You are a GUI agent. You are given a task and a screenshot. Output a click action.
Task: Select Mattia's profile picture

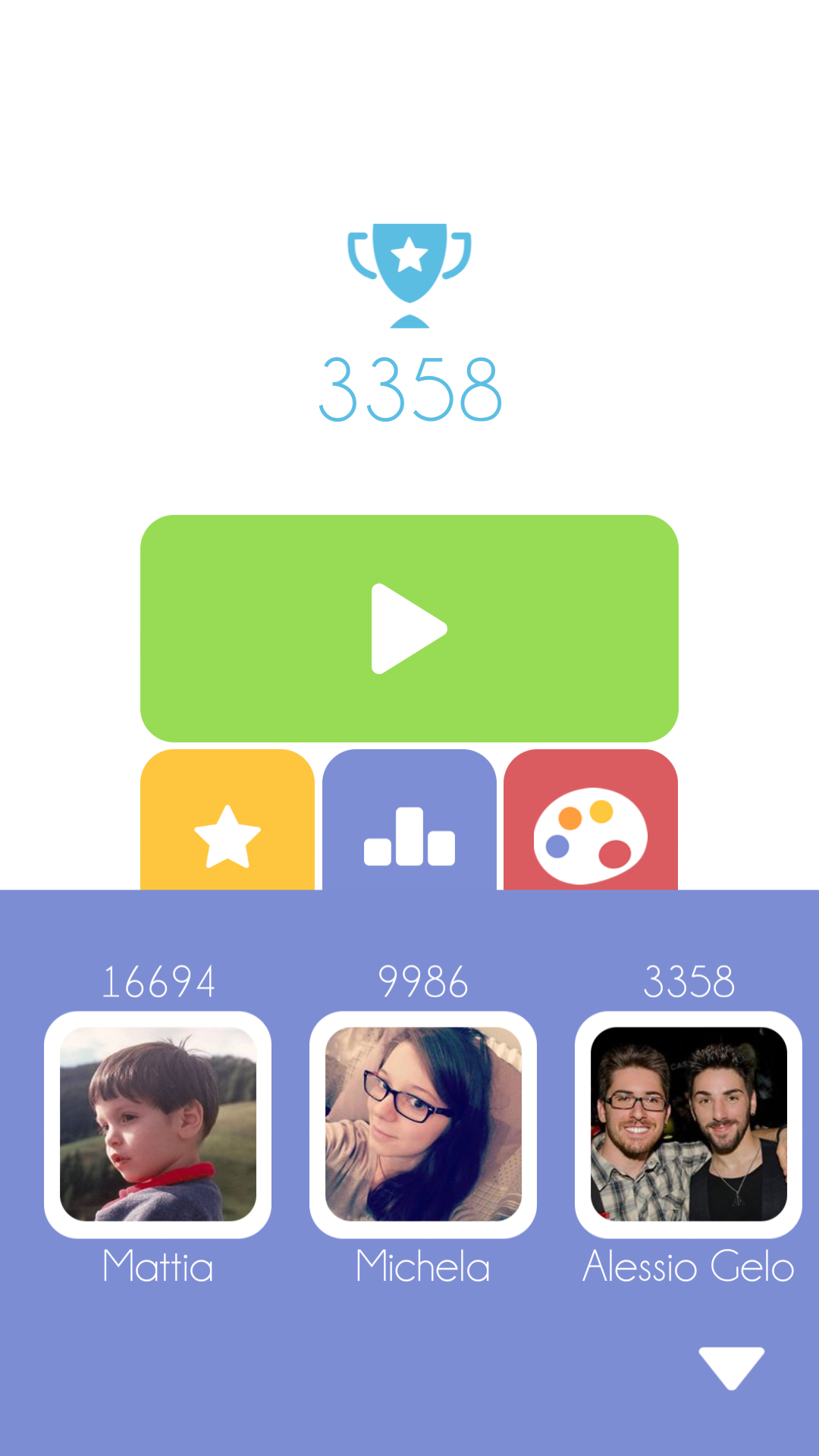[x=158, y=1124]
